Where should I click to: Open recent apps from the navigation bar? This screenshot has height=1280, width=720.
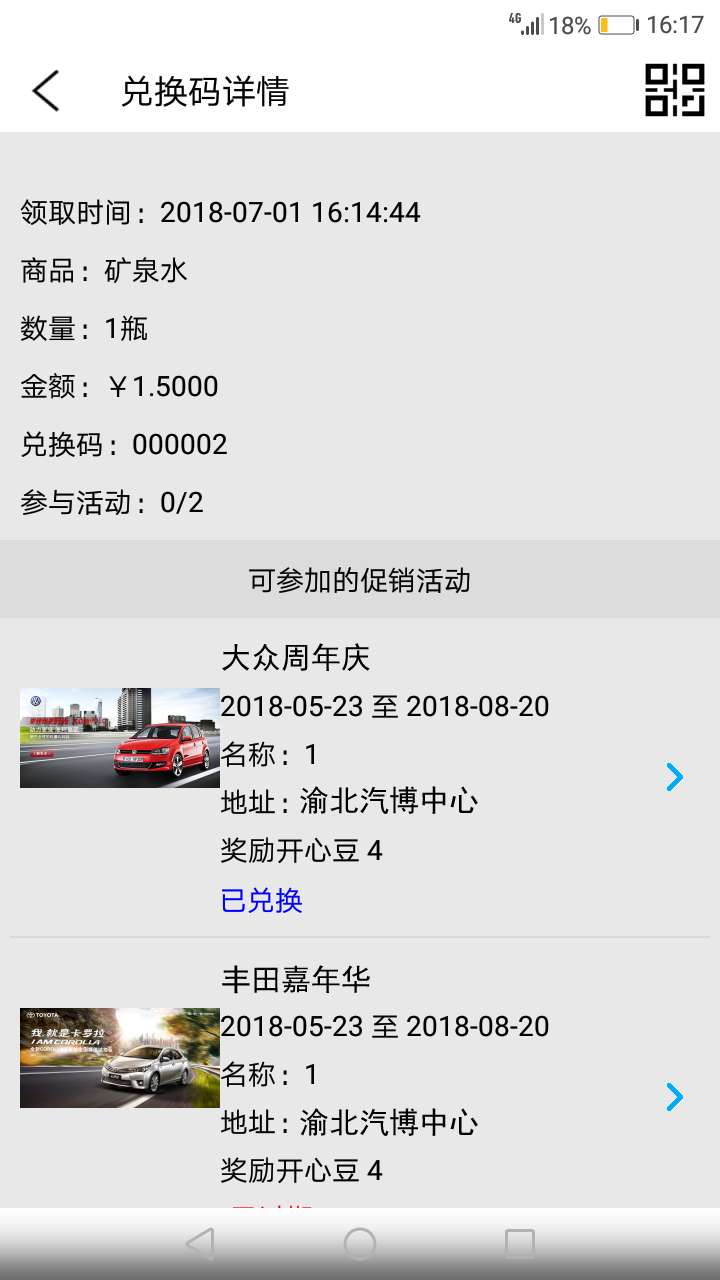[520, 1244]
